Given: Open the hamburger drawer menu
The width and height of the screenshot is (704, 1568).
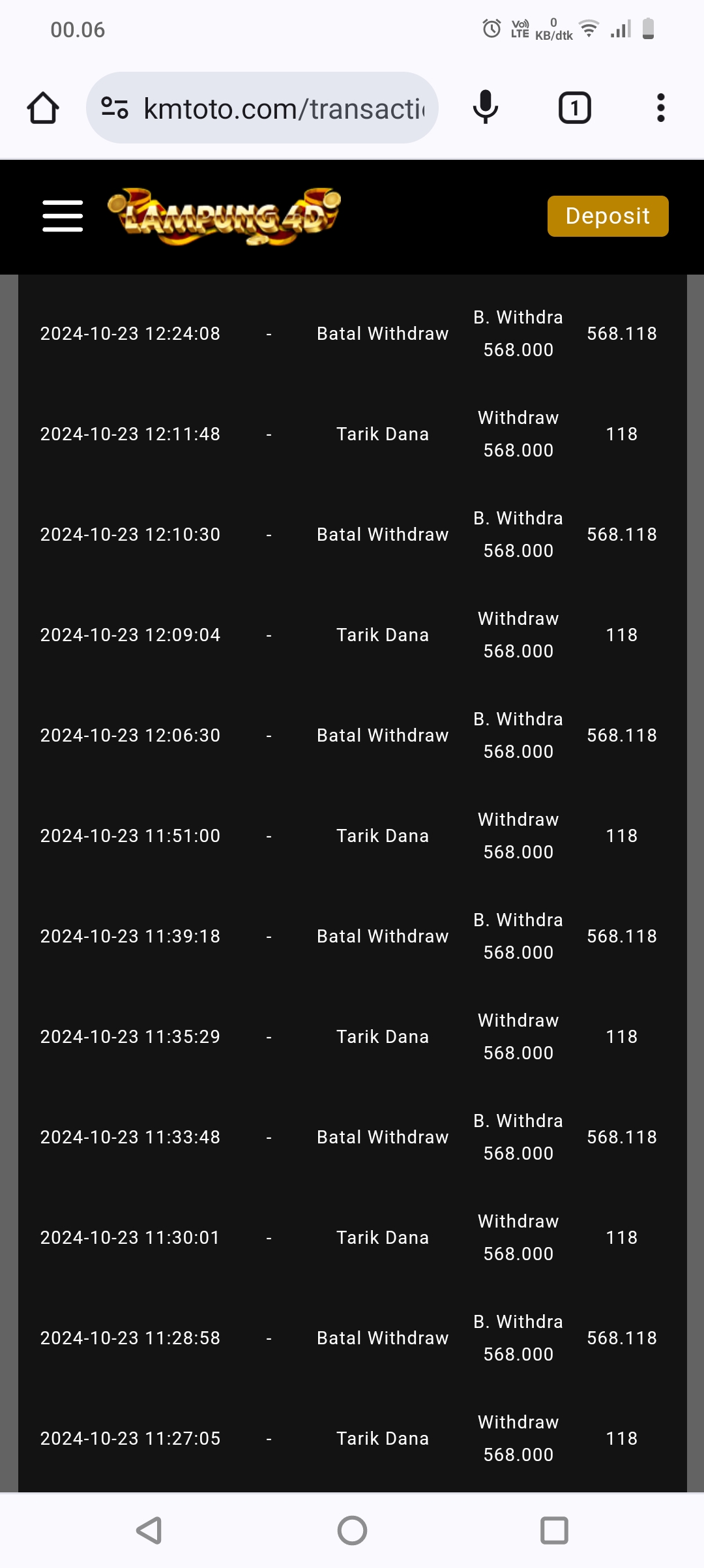Looking at the screenshot, I should click(x=63, y=216).
